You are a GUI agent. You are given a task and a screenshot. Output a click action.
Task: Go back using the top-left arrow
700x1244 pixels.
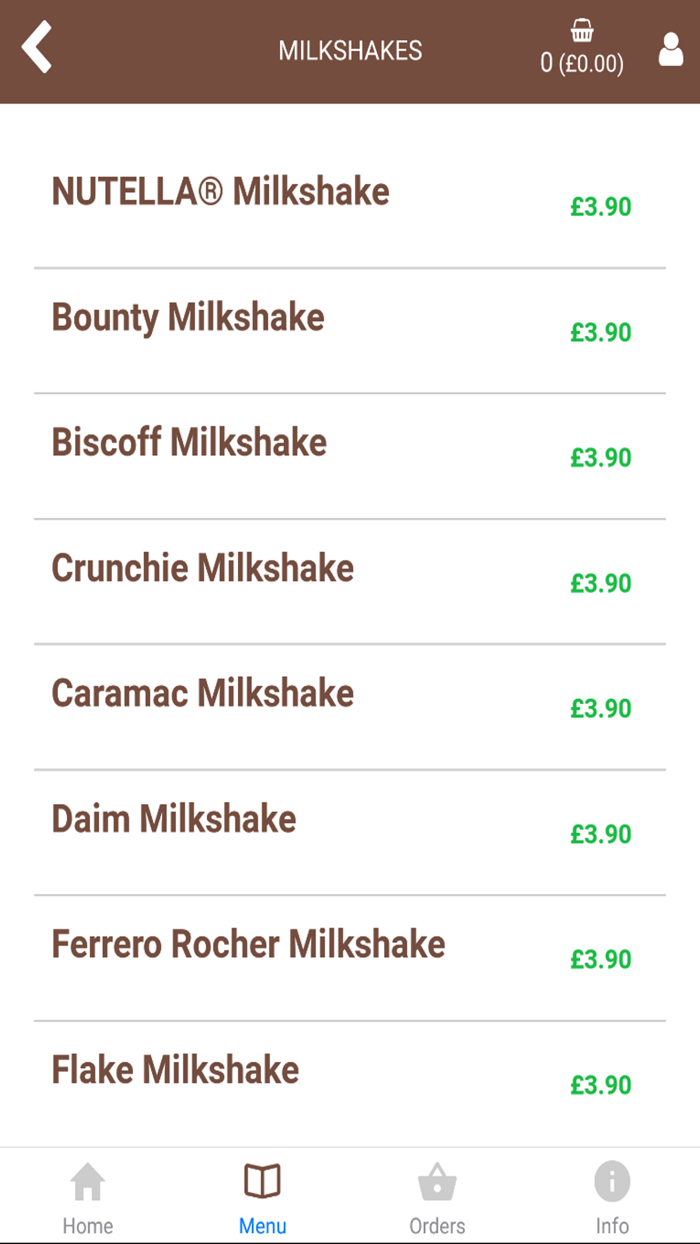pyautogui.click(x=37, y=49)
